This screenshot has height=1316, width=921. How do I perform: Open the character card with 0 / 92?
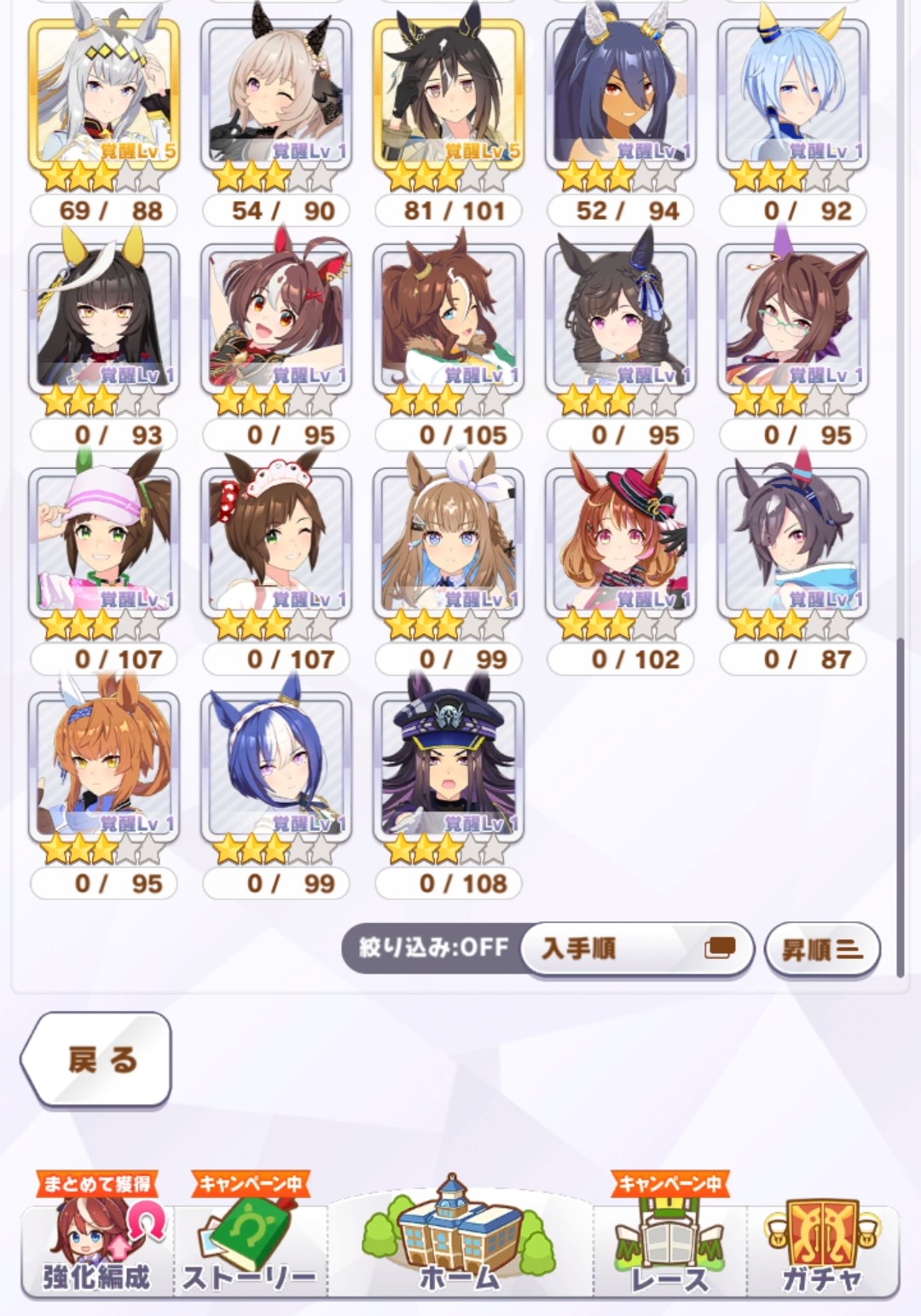click(793, 94)
